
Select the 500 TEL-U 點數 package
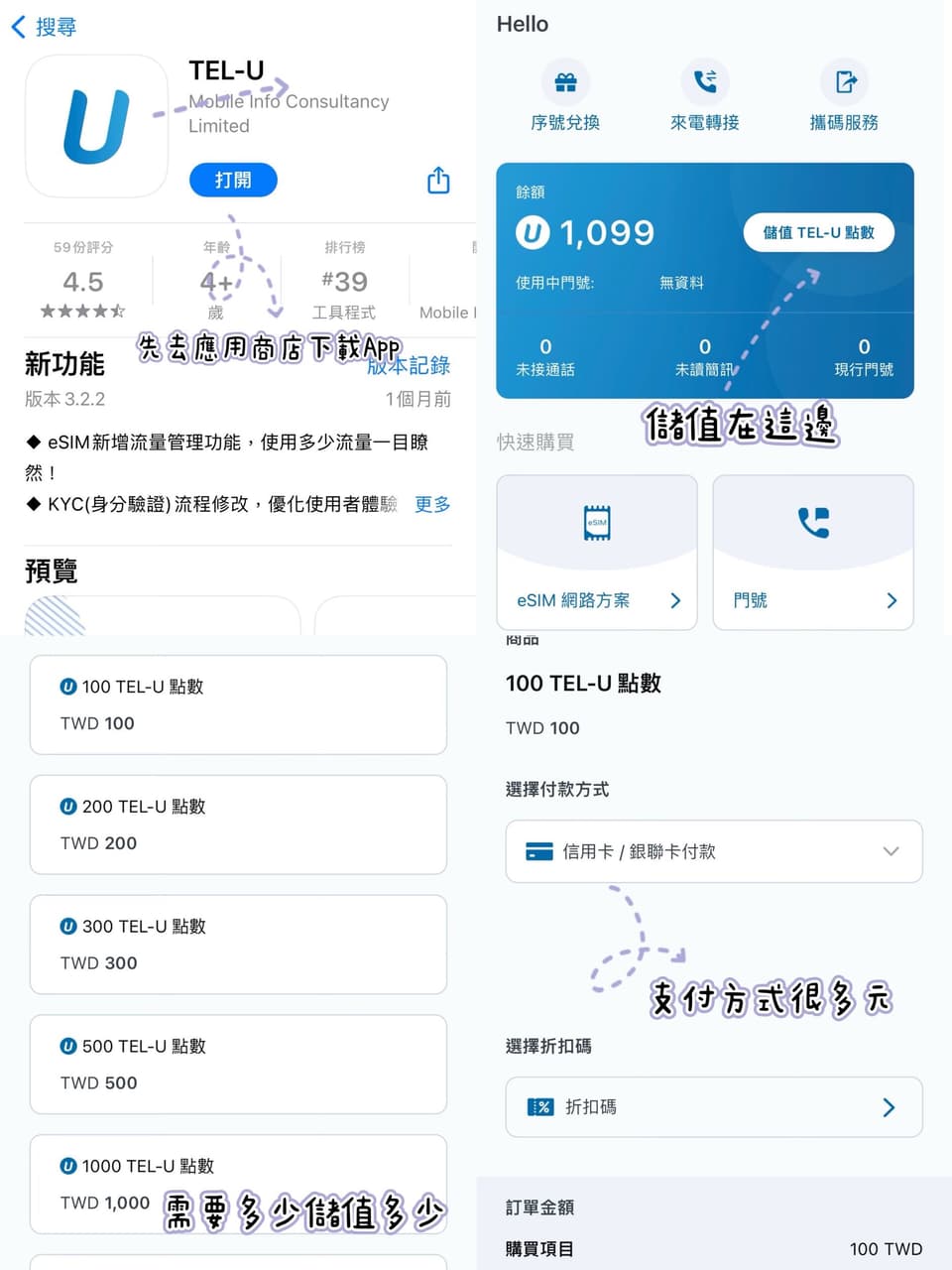point(238,1064)
